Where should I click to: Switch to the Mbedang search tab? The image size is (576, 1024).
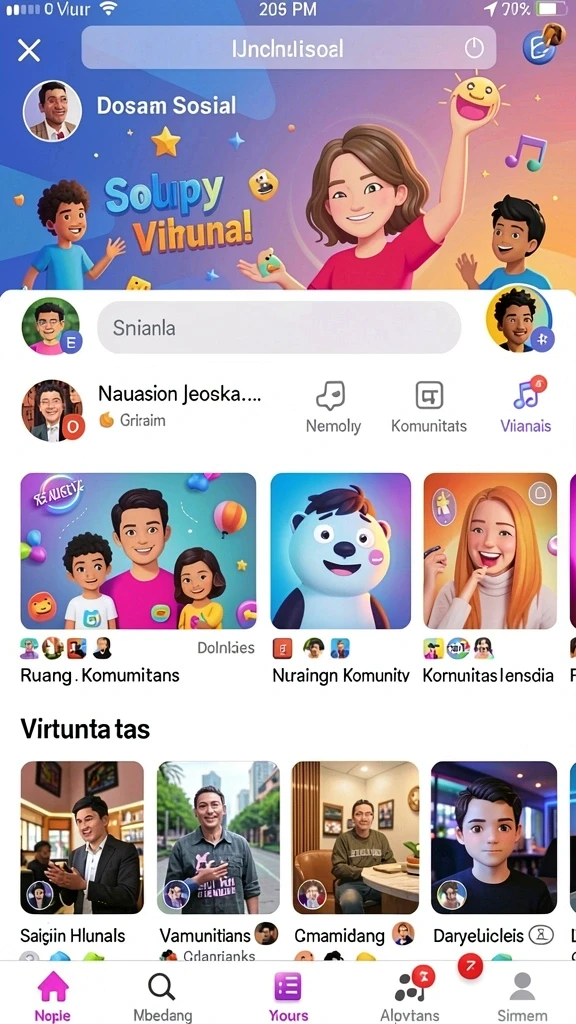(x=162, y=996)
